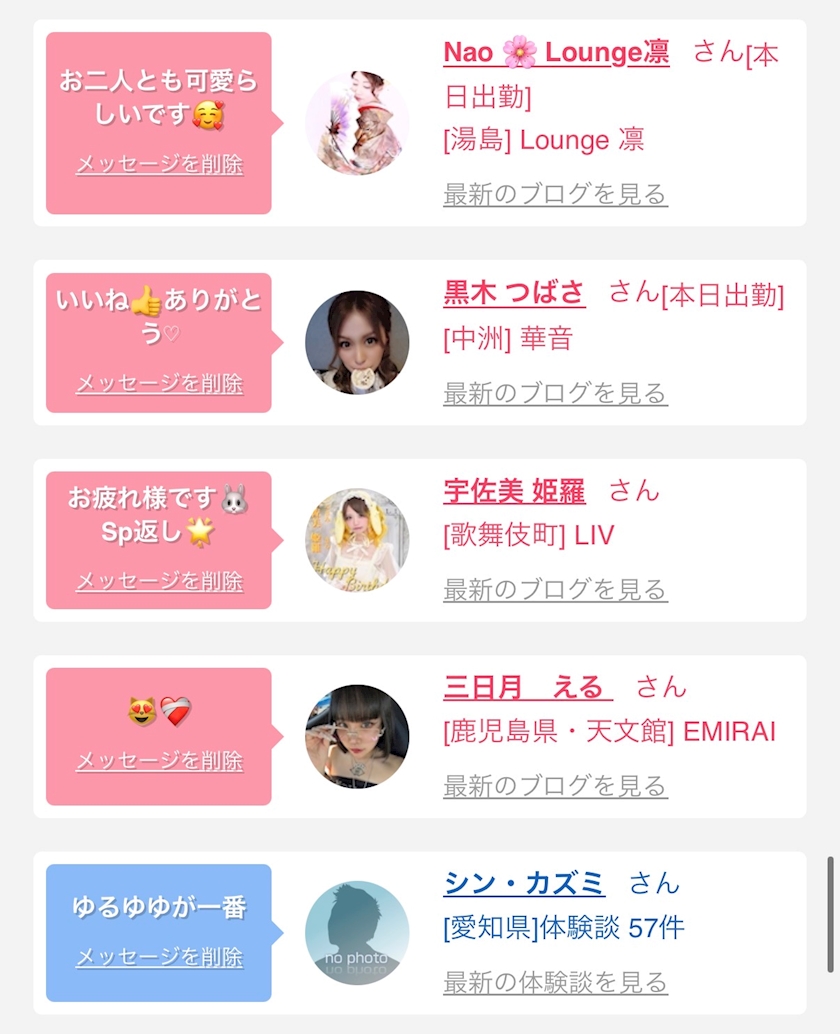This screenshot has width=840, height=1034.
Task: Delete the お疲れ様です Sp返し message
Action: pos(159,581)
